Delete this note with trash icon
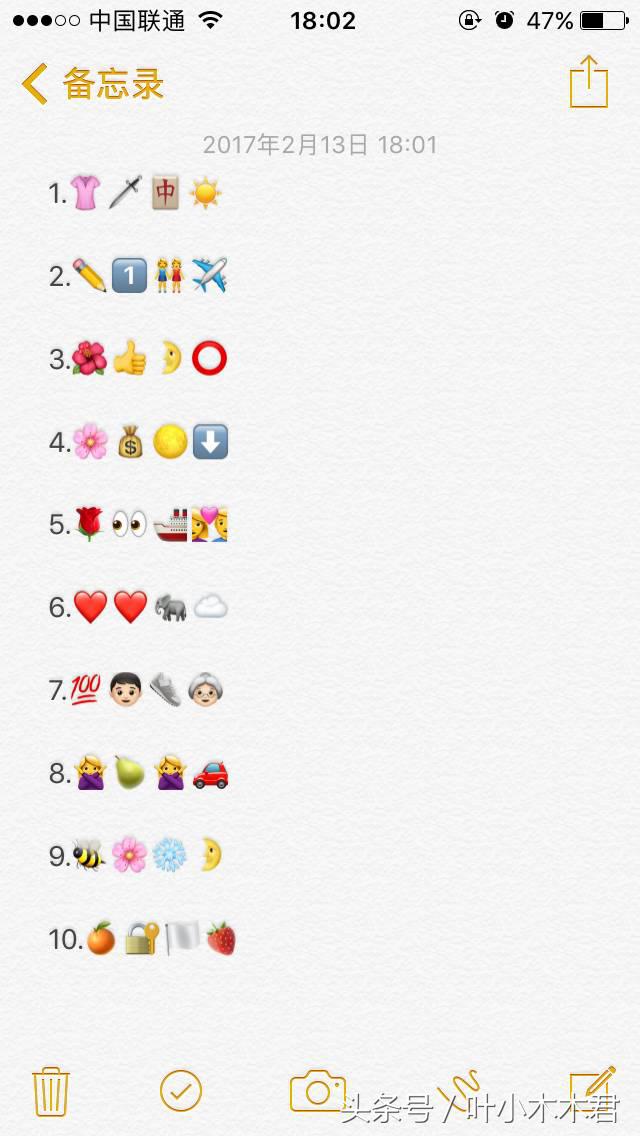The width and height of the screenshot is (640, 1136). [x=51, y=1091]
